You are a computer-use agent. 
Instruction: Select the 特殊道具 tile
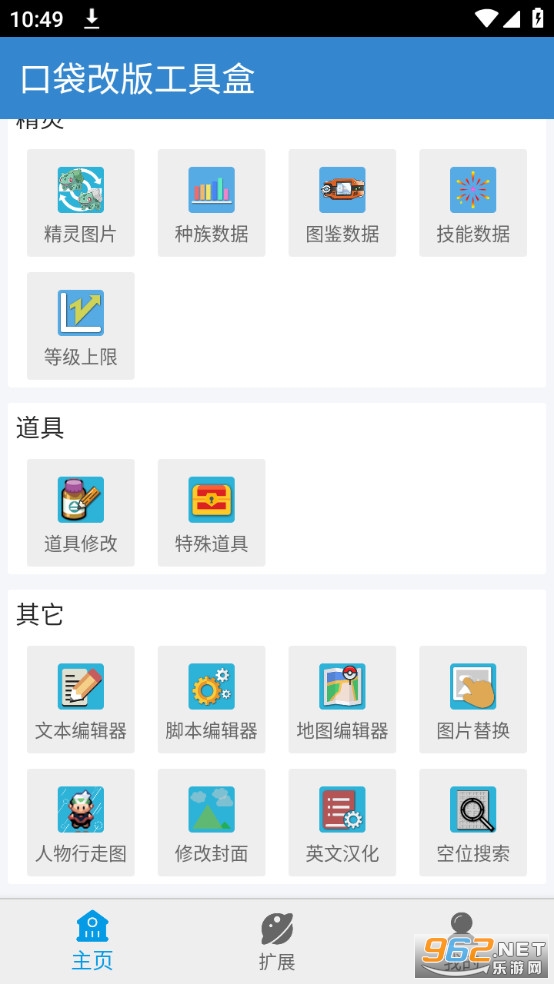pos(211,513)
